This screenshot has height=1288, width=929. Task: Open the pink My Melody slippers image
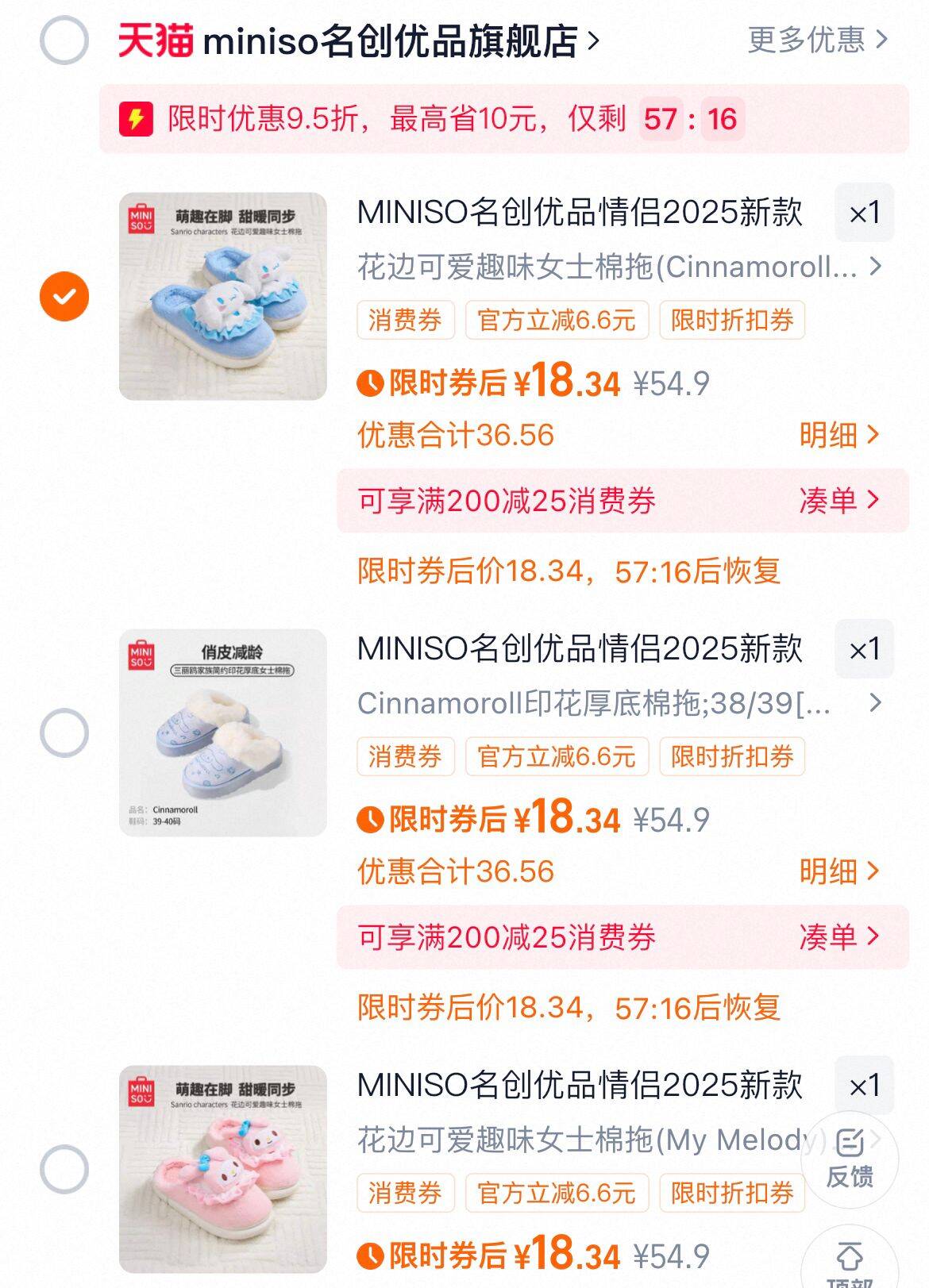point(223,1169)
